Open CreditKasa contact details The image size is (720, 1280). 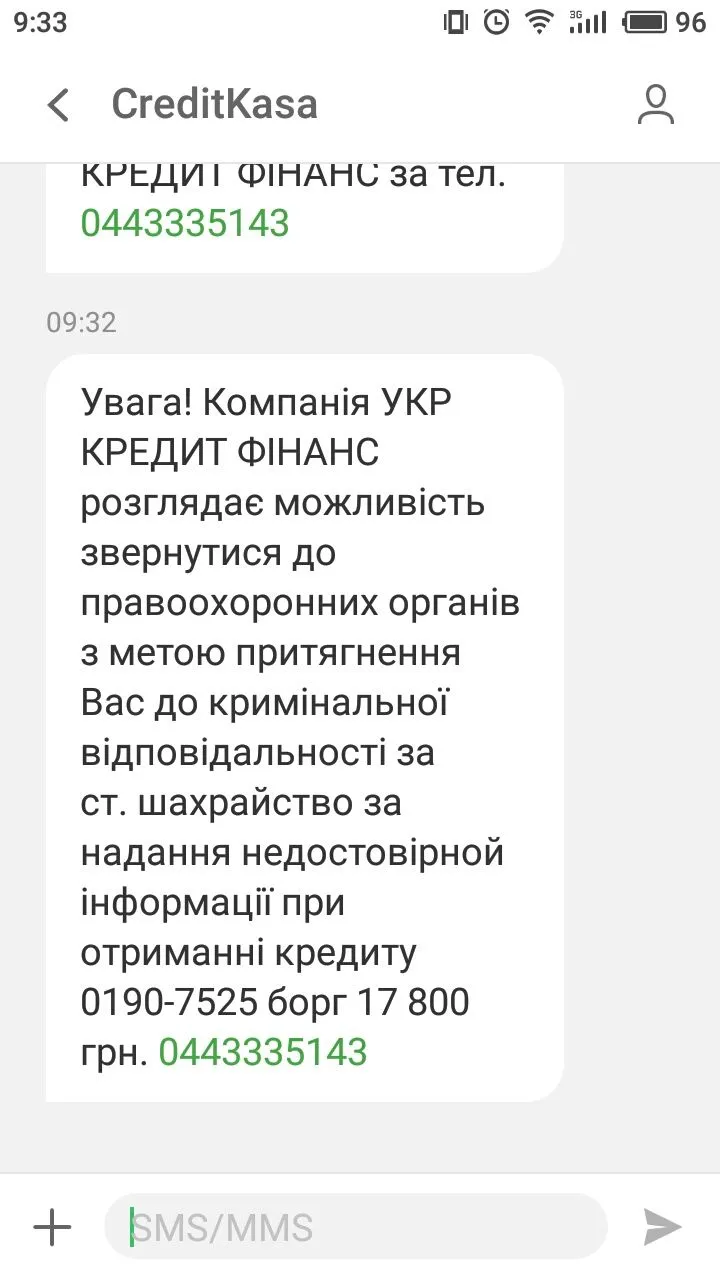656,105
